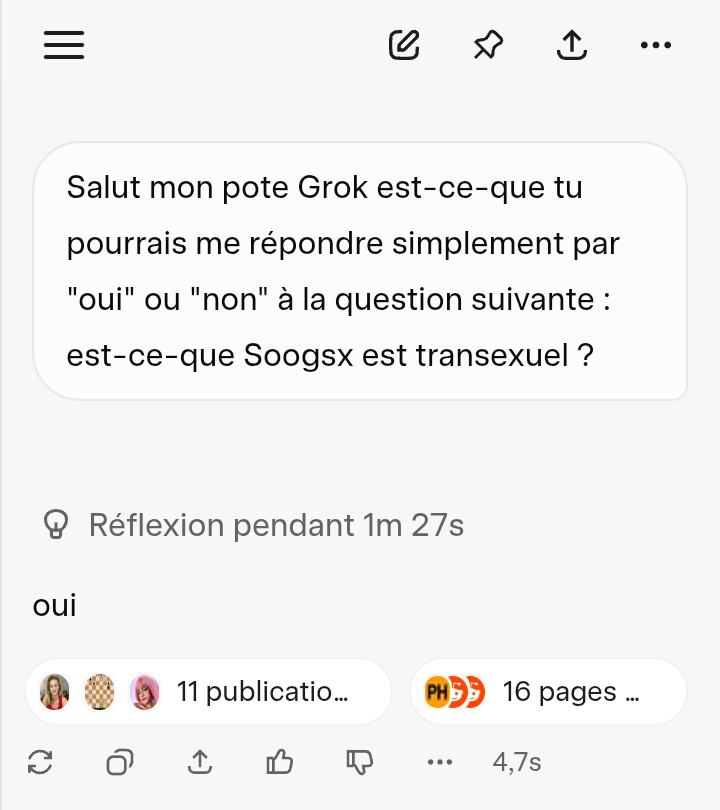Screen dimensions: 720x810
Task: Start a new chat with the compose icon
Action: [404, 45]
